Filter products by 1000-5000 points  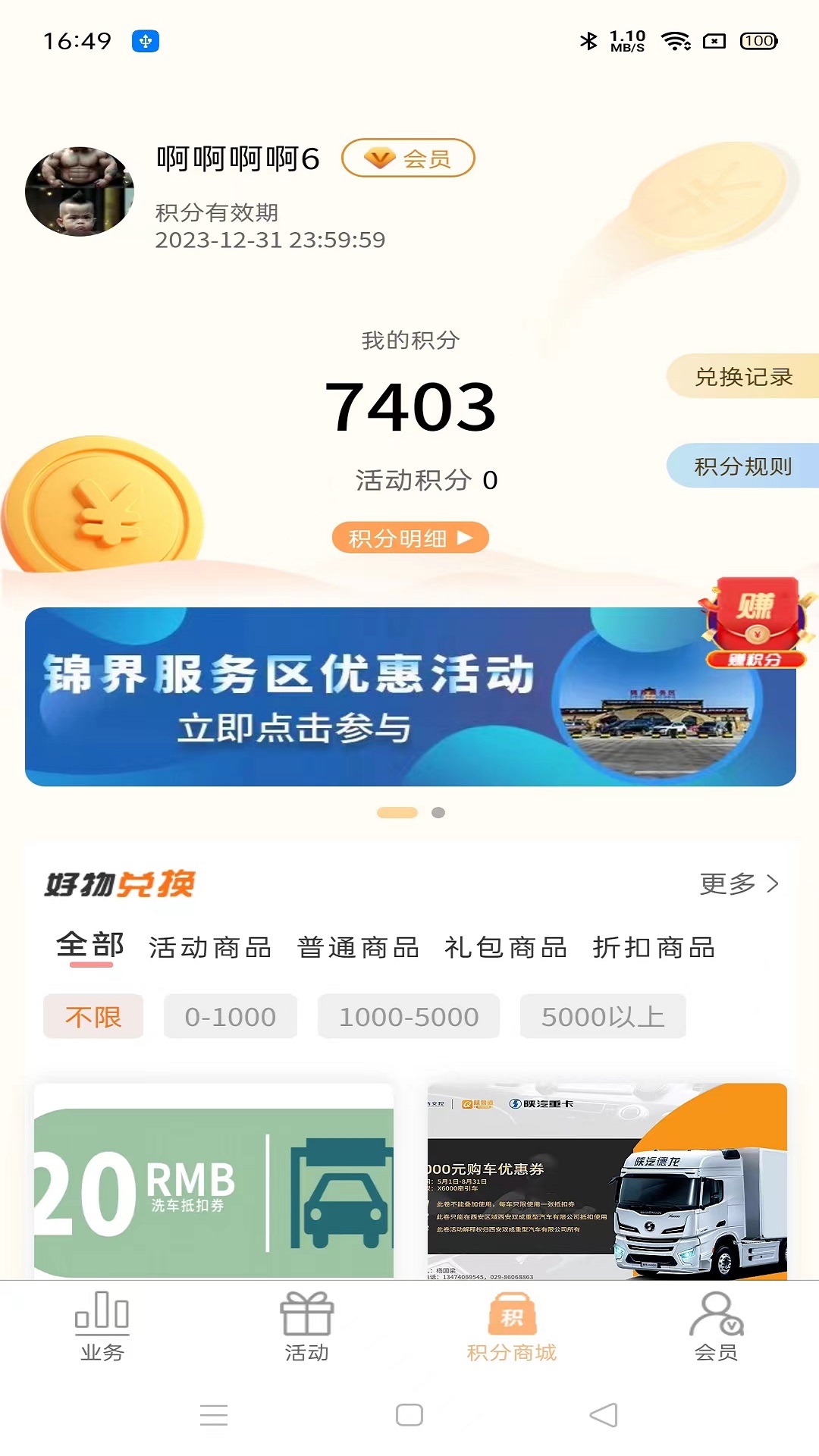409,1016
